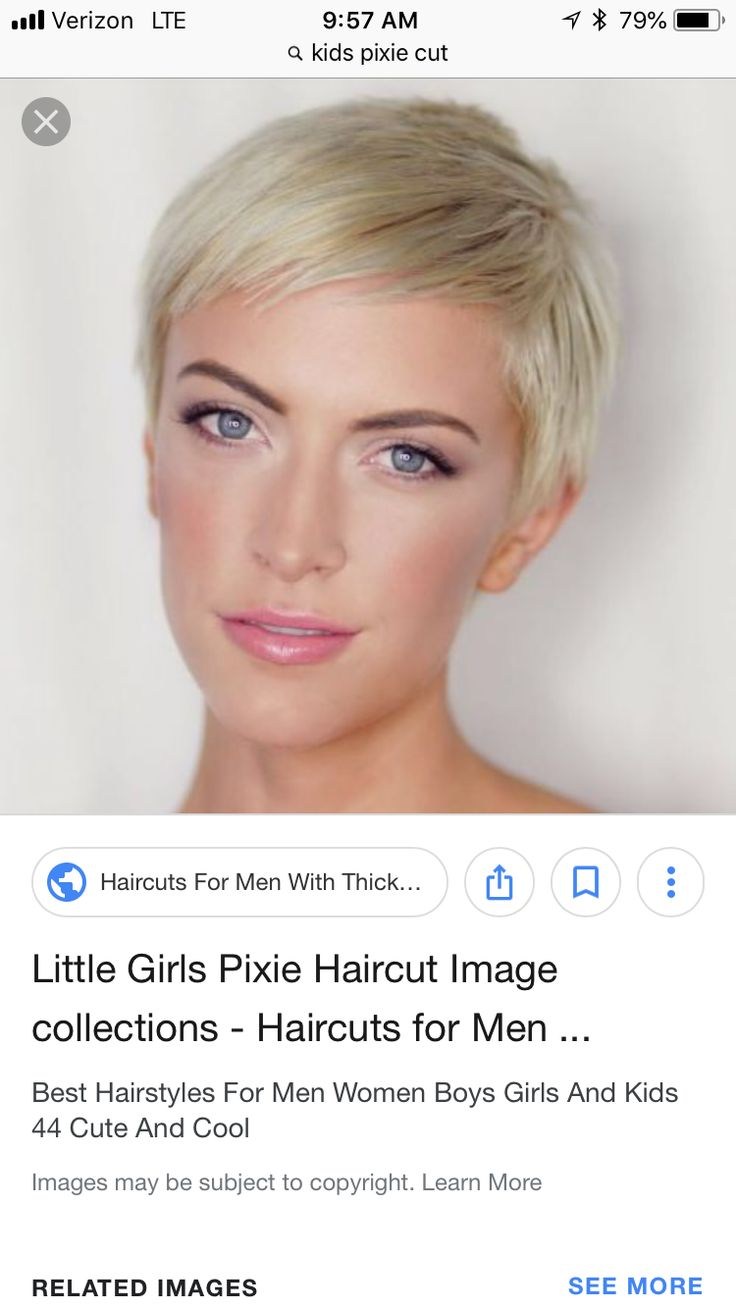Open the kids pixie cut search field

pyautogui.click(x=378, y=54)
